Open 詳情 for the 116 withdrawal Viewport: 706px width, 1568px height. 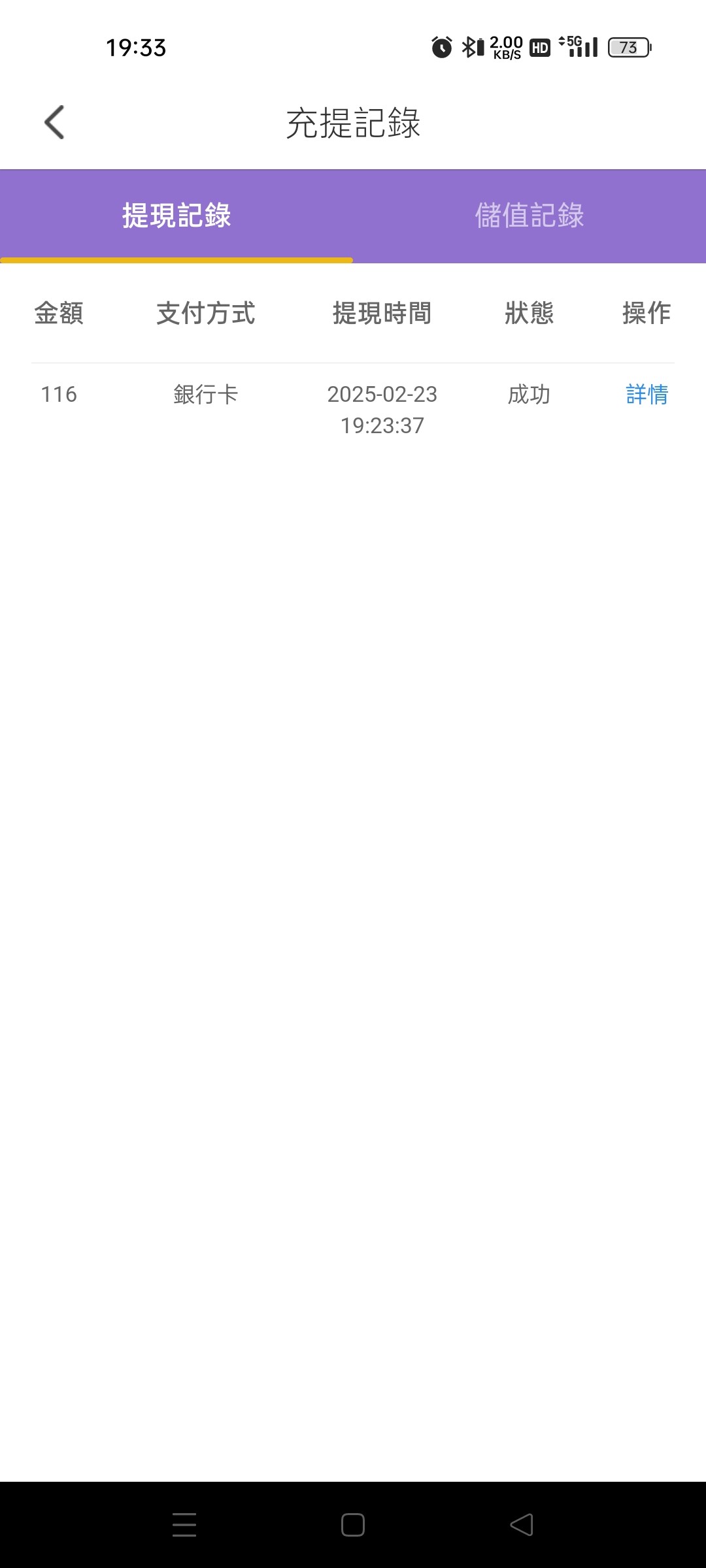tap(647, 395)
